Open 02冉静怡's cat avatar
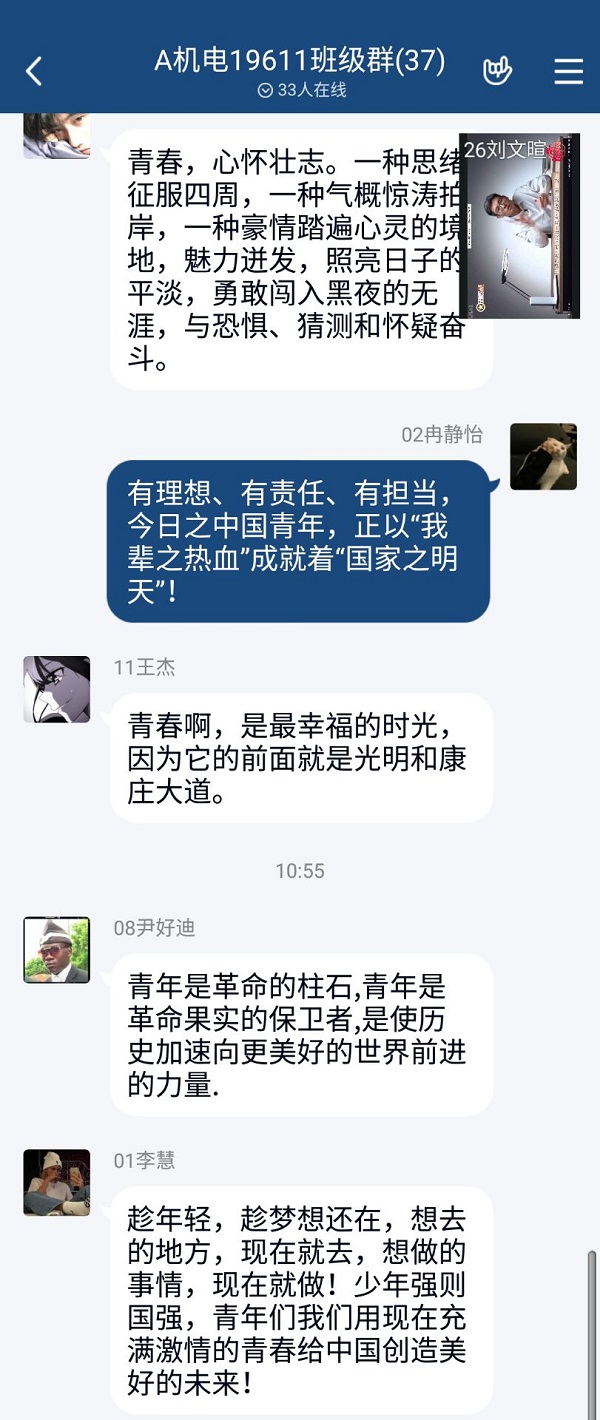 [543, 456]
